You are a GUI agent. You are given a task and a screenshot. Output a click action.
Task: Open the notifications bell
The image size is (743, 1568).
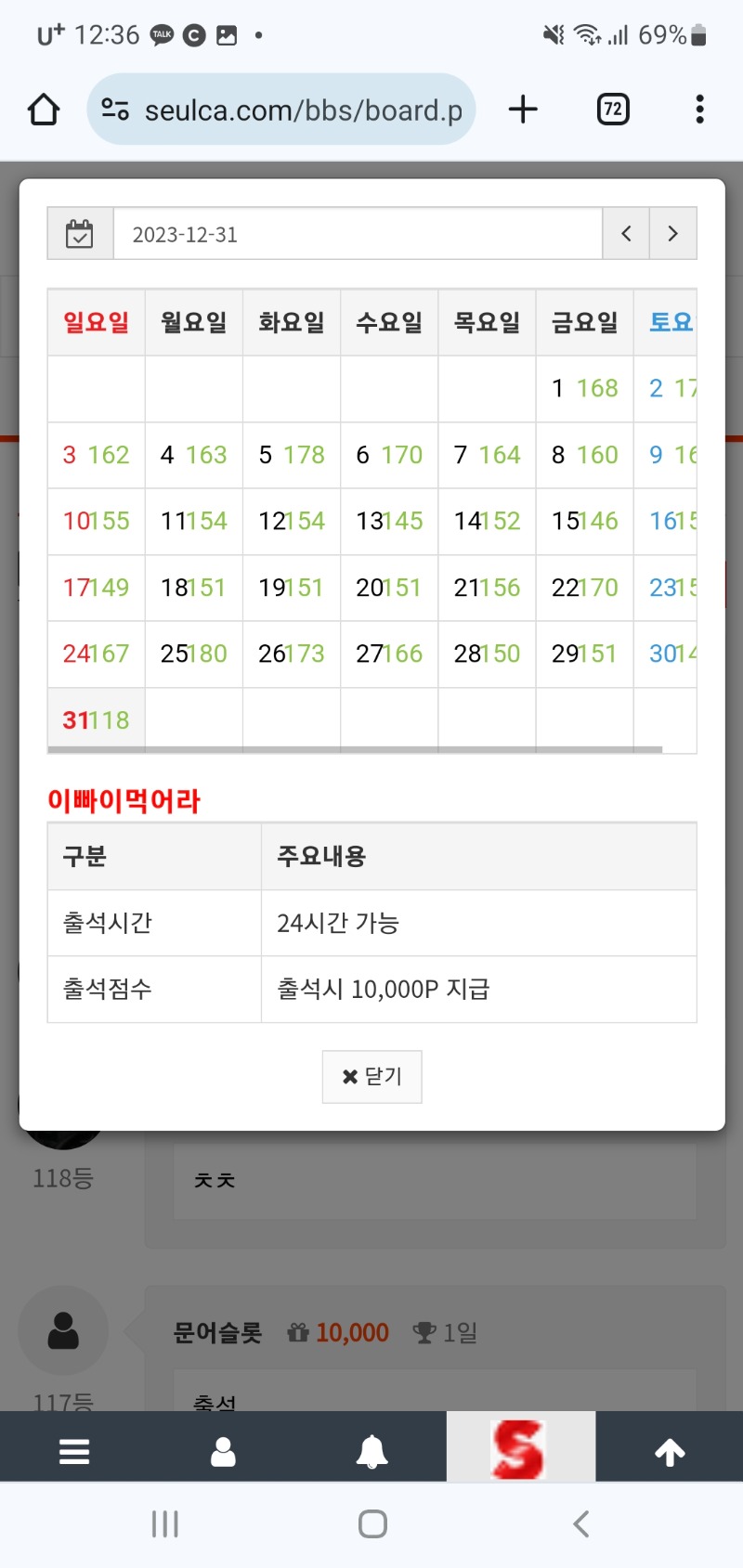(x=371, y=1451)
